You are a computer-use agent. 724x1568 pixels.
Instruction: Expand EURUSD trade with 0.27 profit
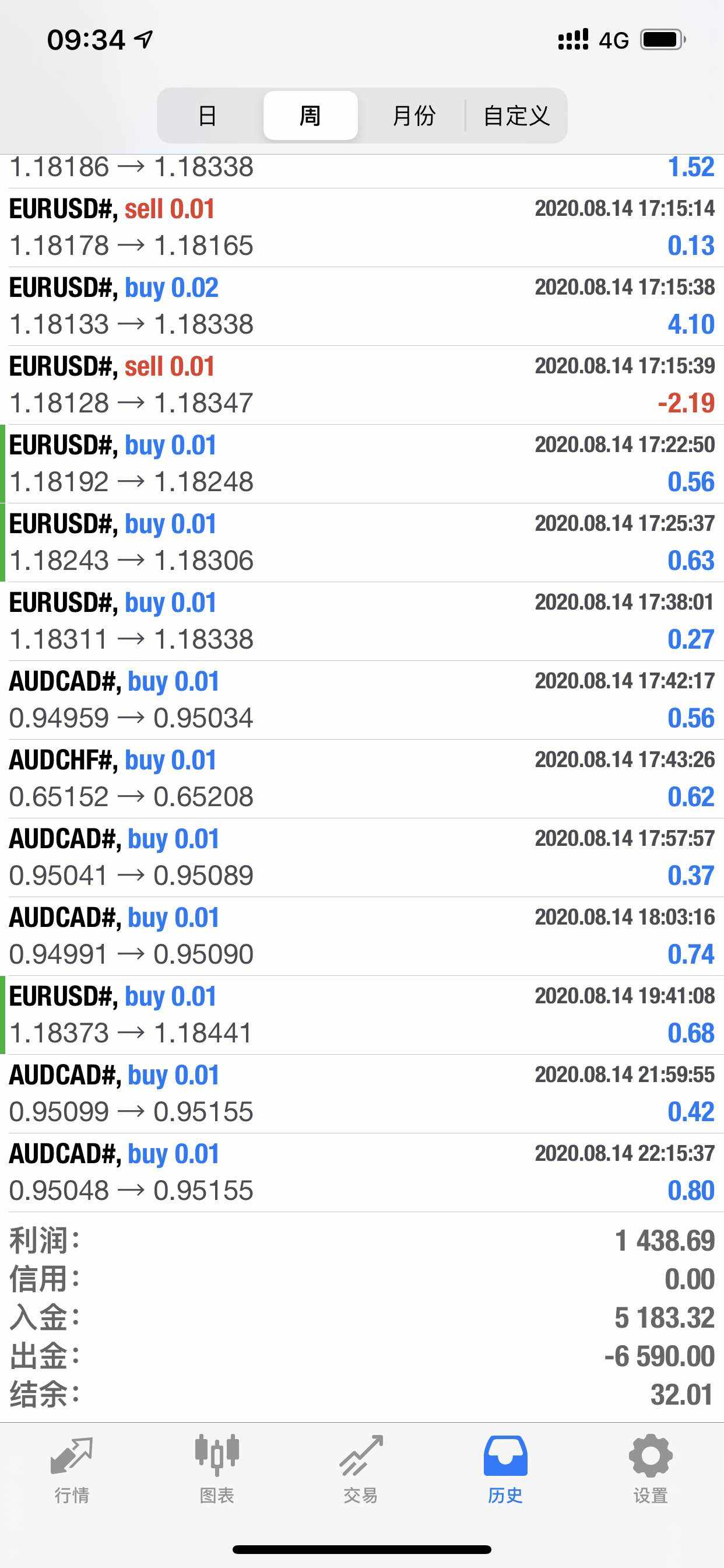[362, 621]
